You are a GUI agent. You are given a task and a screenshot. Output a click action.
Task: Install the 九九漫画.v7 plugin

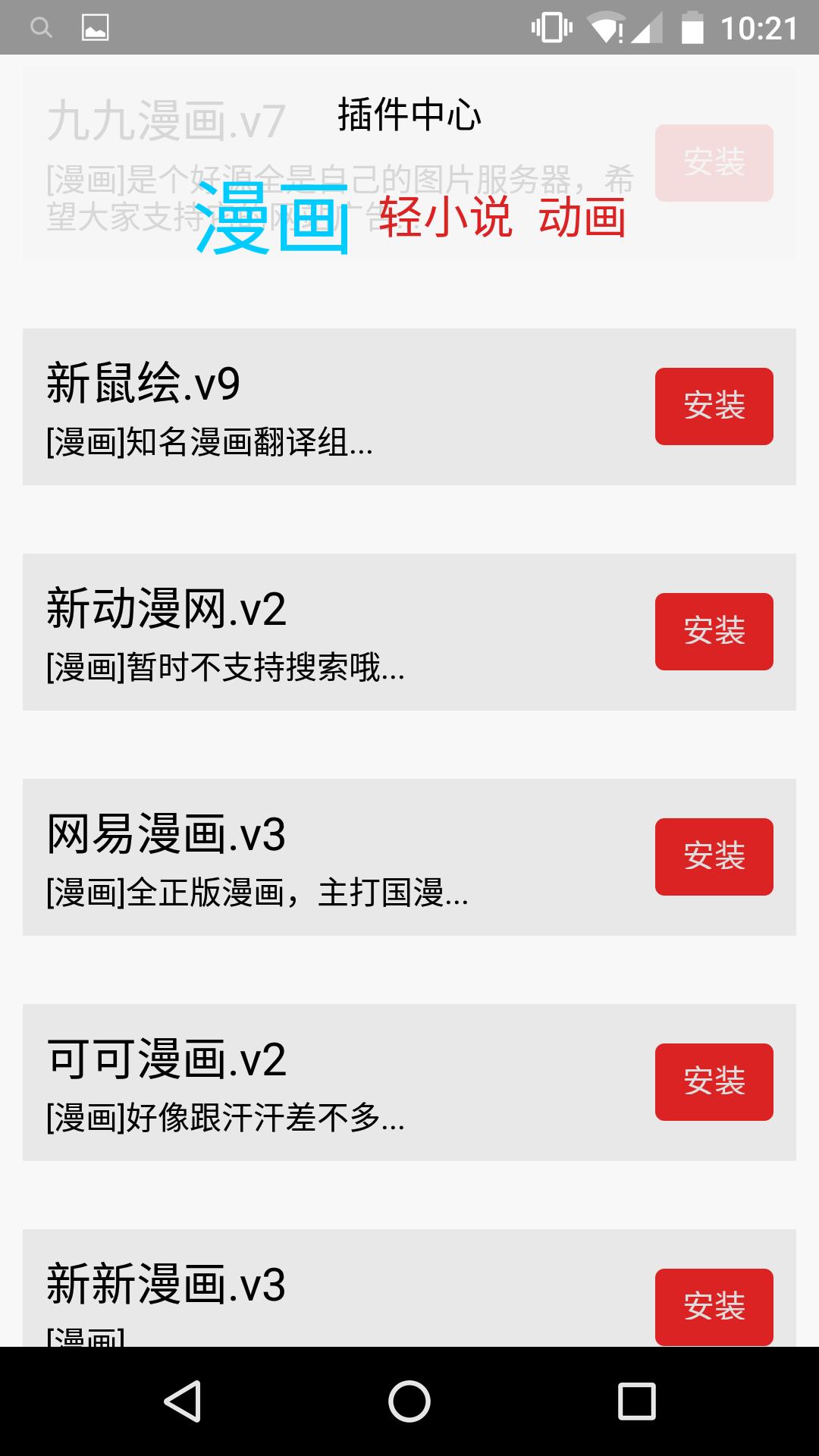pos(714,163)
